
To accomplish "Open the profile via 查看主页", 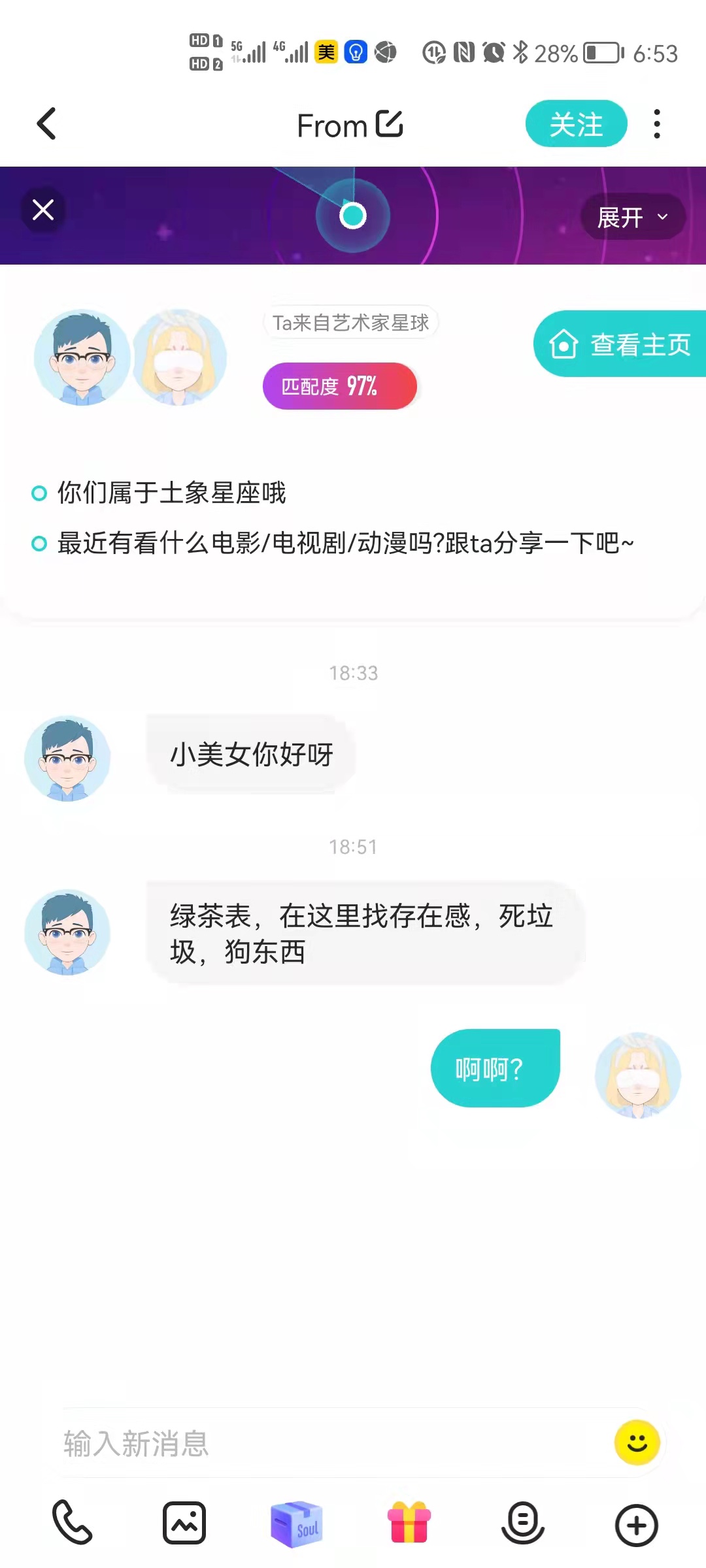I will point(620,344).
